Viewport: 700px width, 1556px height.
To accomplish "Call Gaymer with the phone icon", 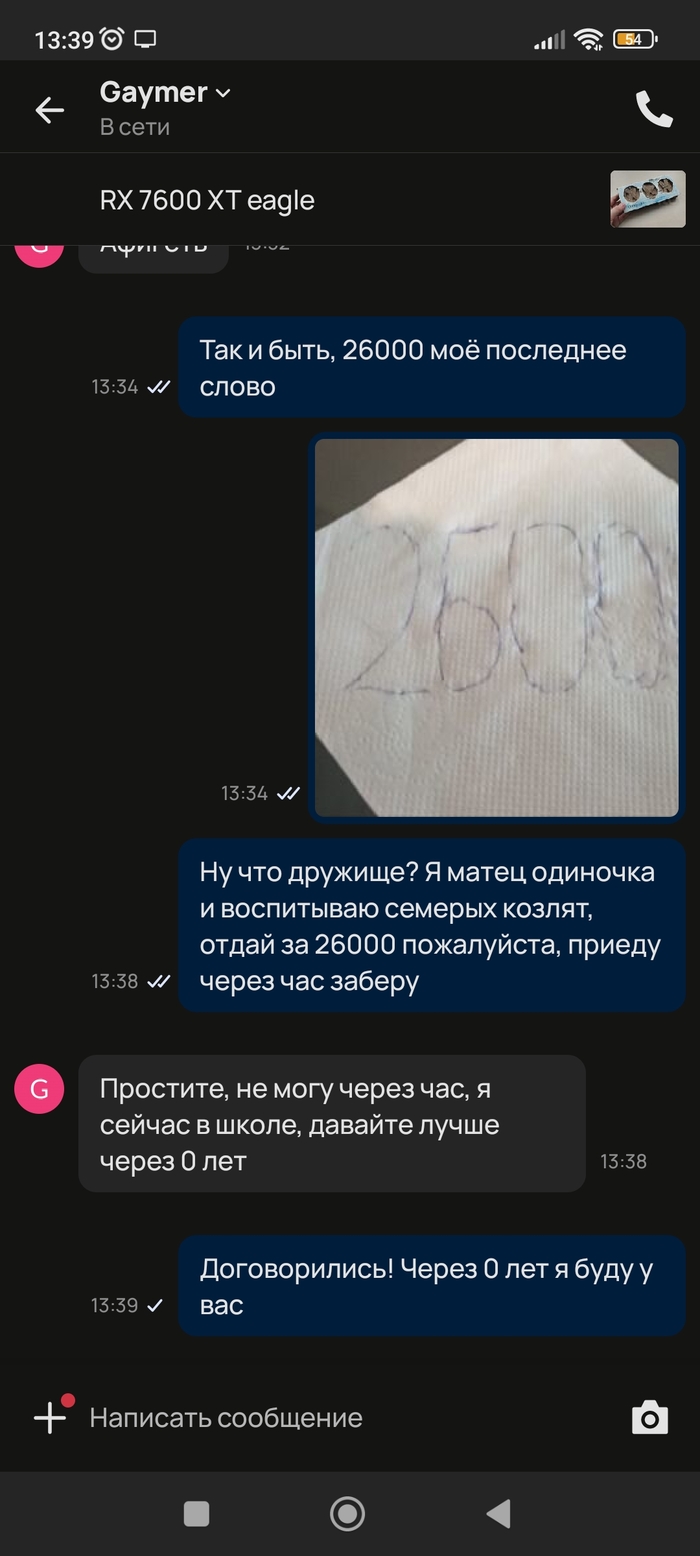I will pos(654,109).
